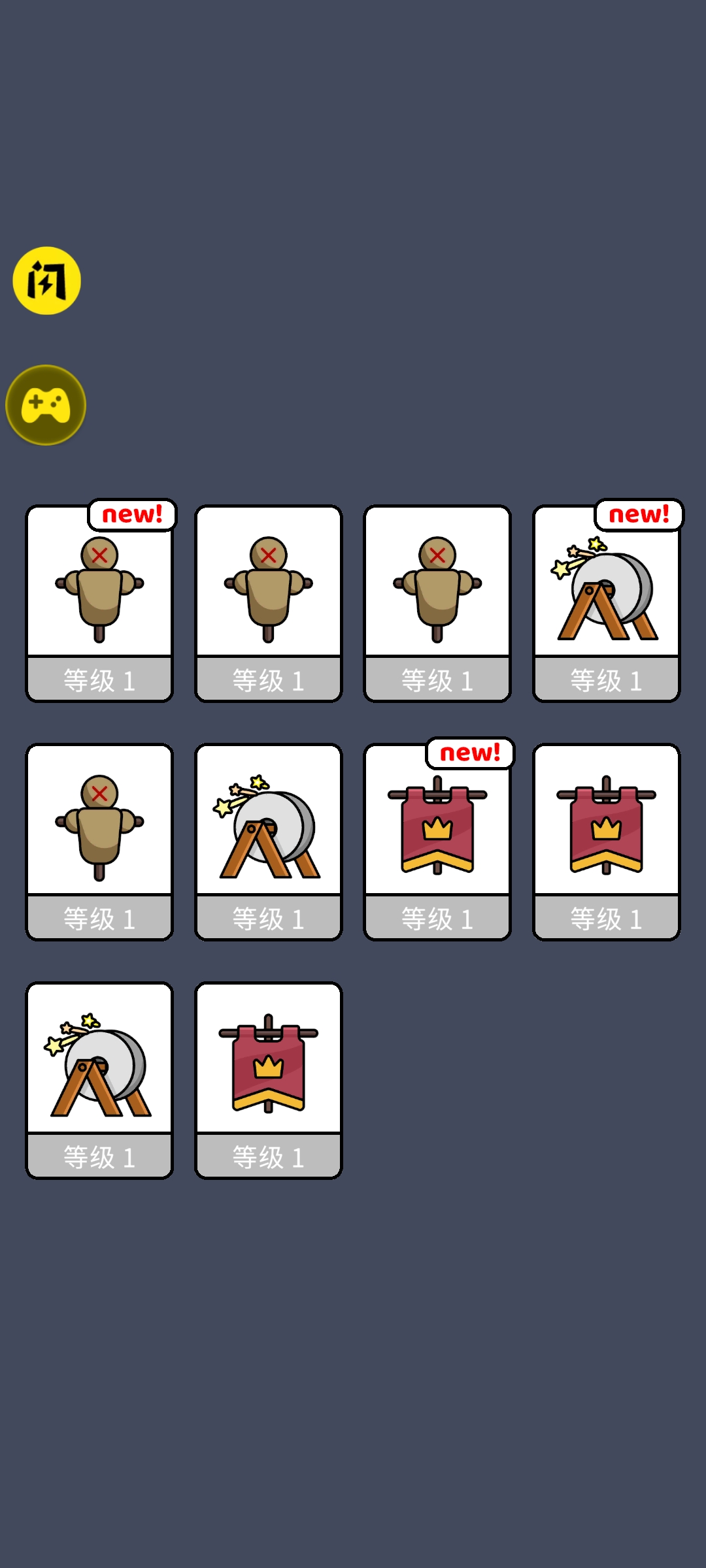Image resolution: width=706 pixels, height=1568 pixels.
Task: Open the yellow lightning shortcut icon
Action: [x=46, y=280]
